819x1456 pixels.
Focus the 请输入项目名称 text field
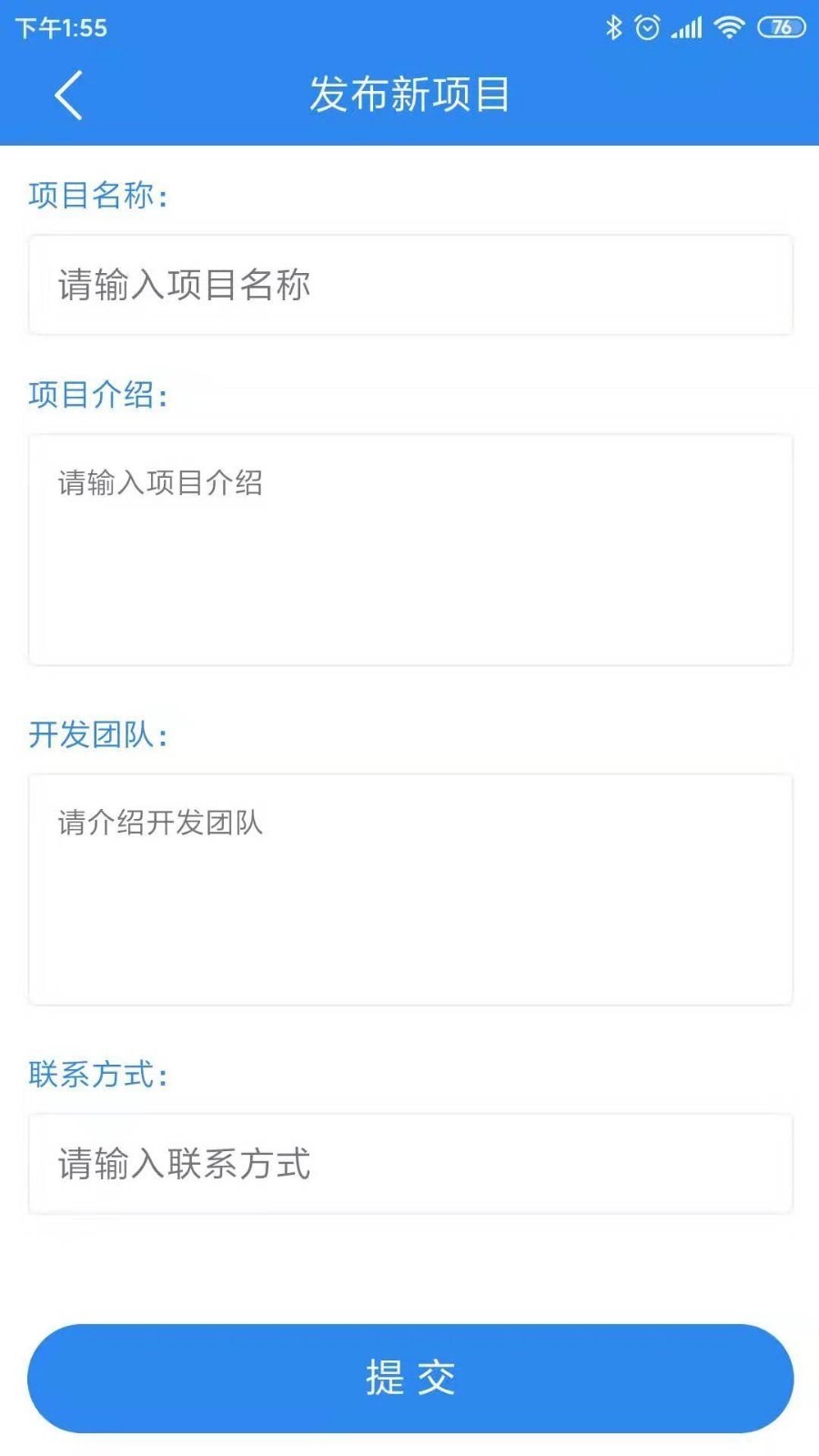[409, 285]
